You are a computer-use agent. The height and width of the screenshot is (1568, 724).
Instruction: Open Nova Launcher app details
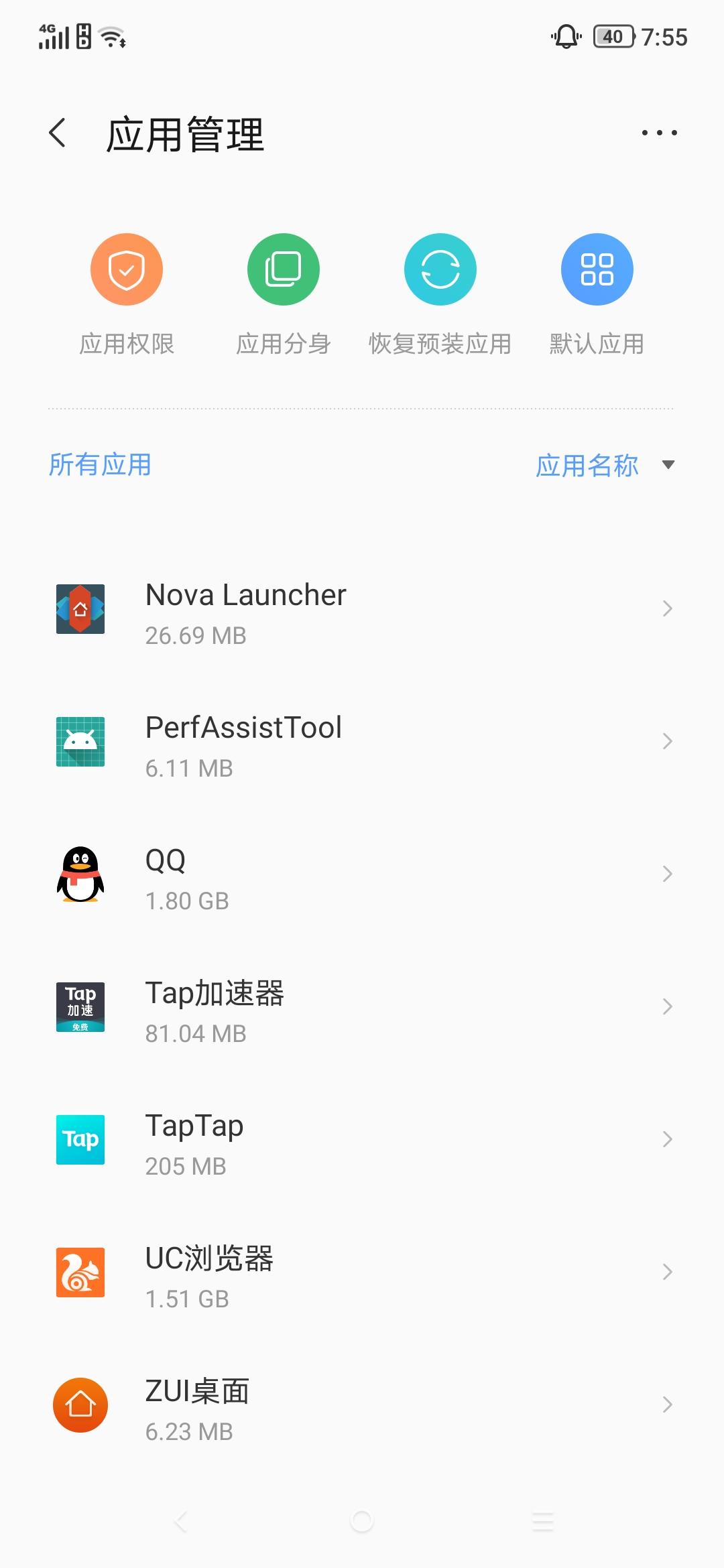[362, 608]
